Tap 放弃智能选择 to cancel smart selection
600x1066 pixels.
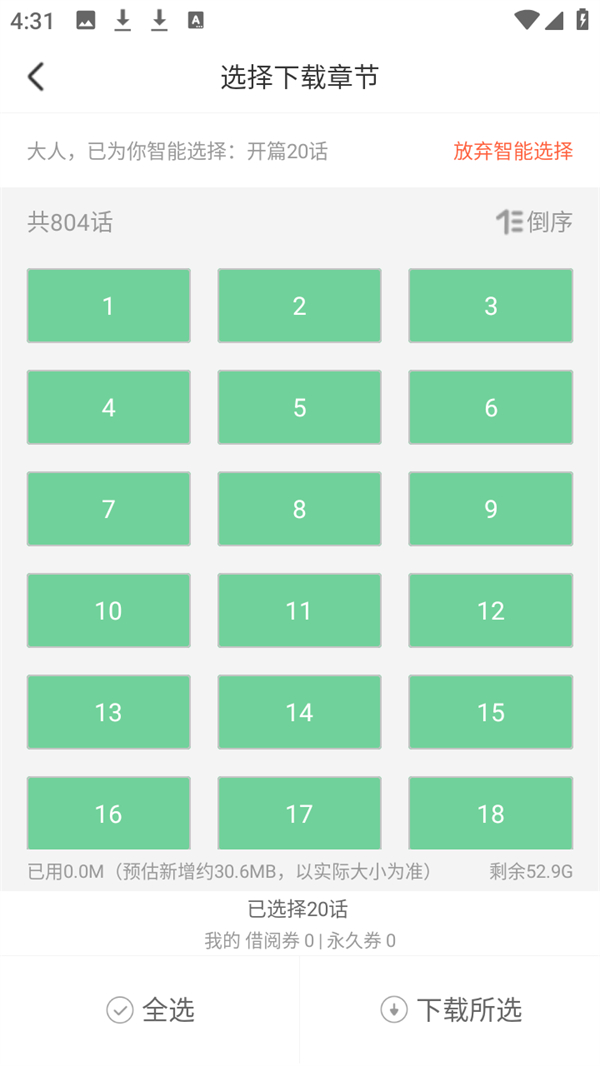pyautogui.click(x=513, y=151)
